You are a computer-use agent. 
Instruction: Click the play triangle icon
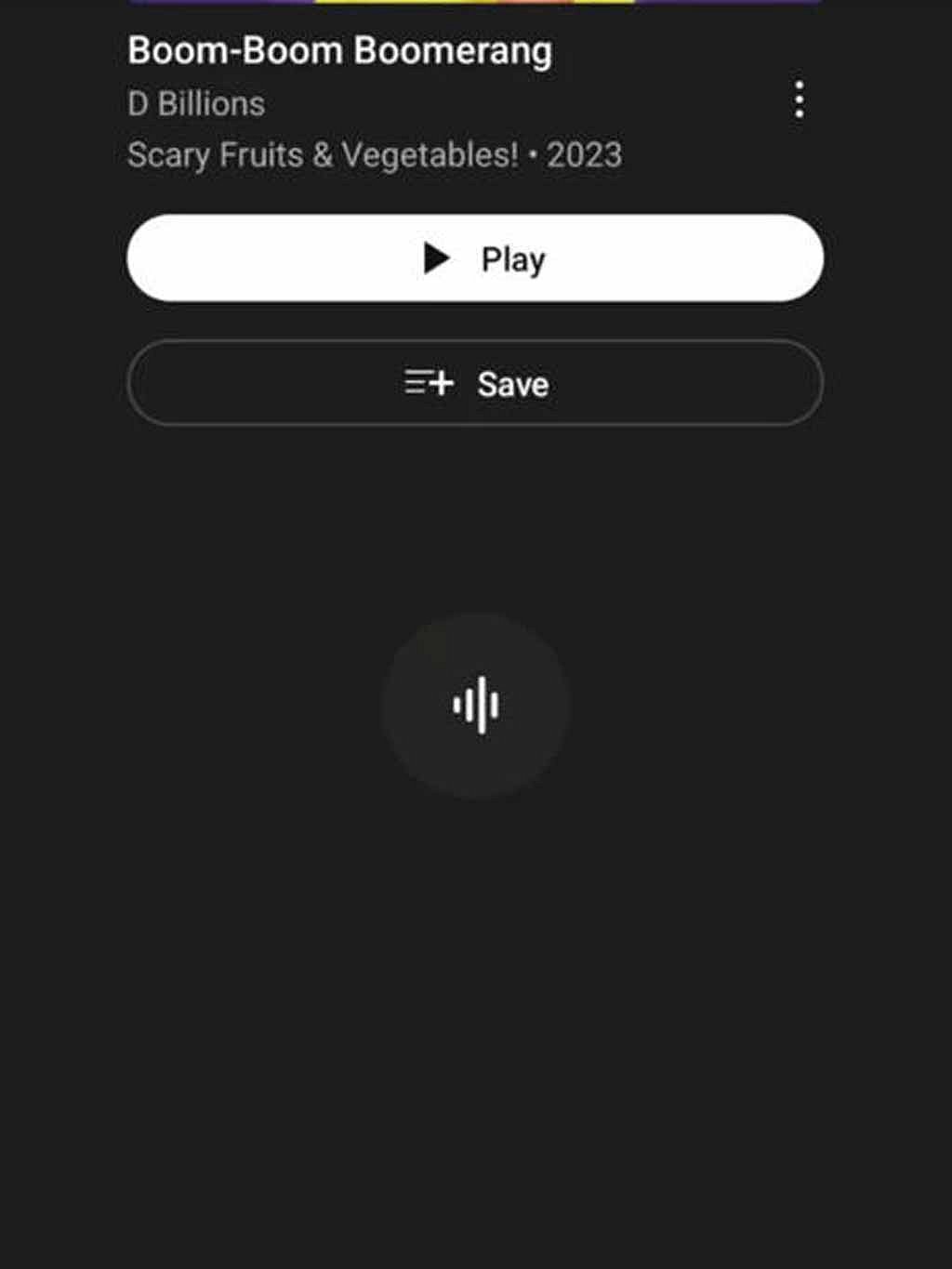click(435, 258)
